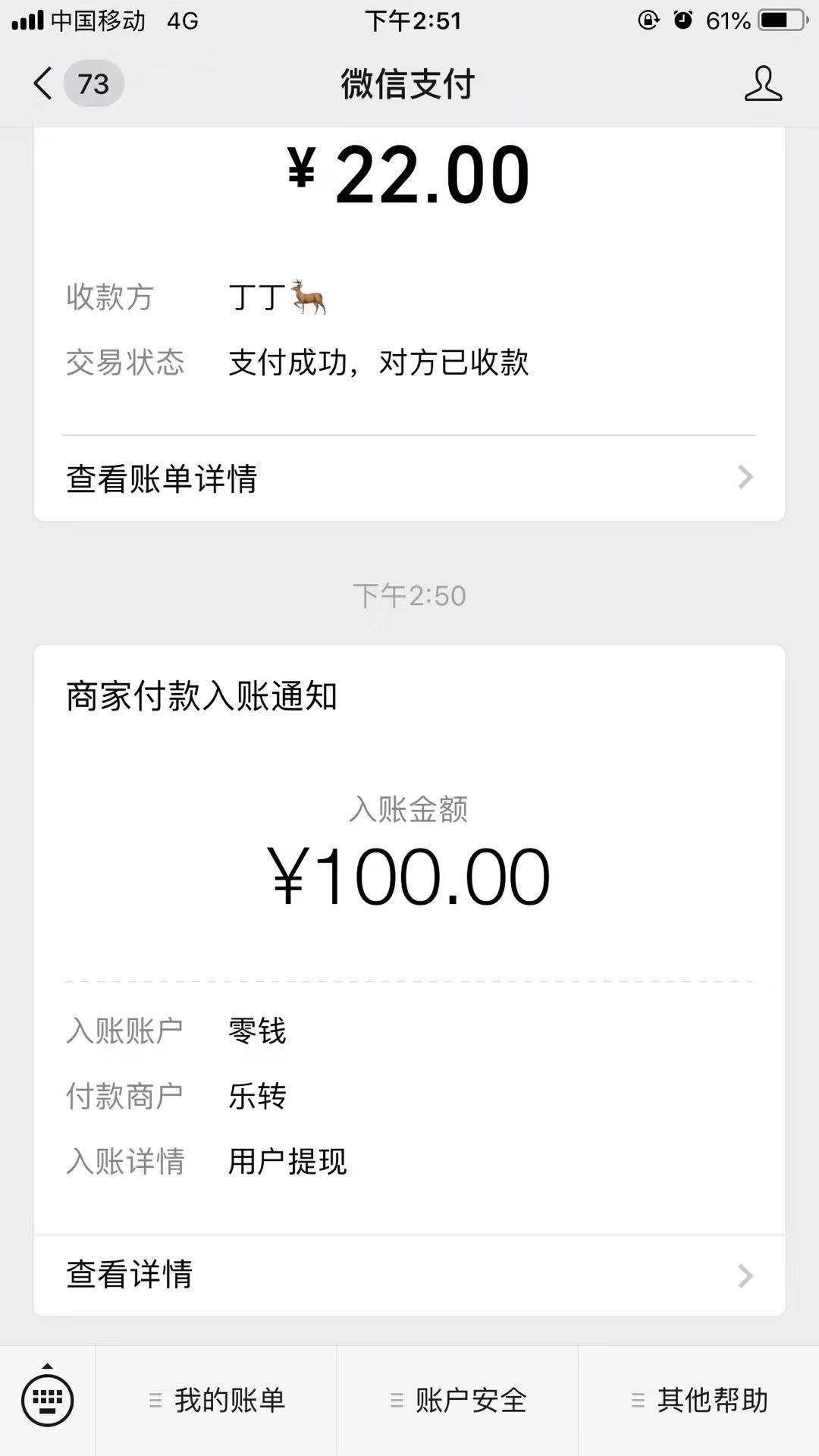Click the contact profile icon top right
The height and width of the screenshot is (1456, 819).
tap(764, 85)
